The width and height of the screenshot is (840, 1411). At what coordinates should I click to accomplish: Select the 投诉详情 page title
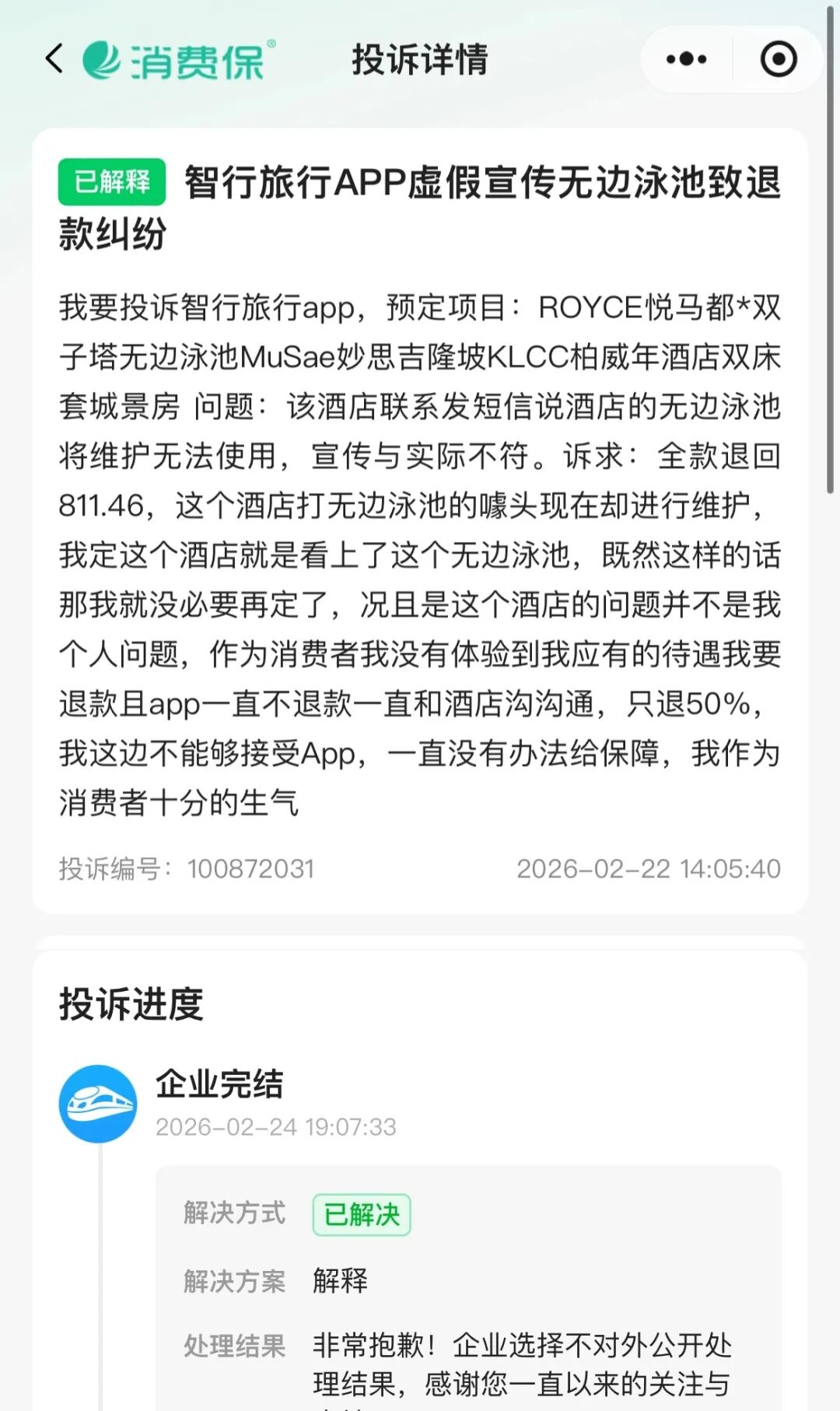pyautogui.click(x=420, y=62)
